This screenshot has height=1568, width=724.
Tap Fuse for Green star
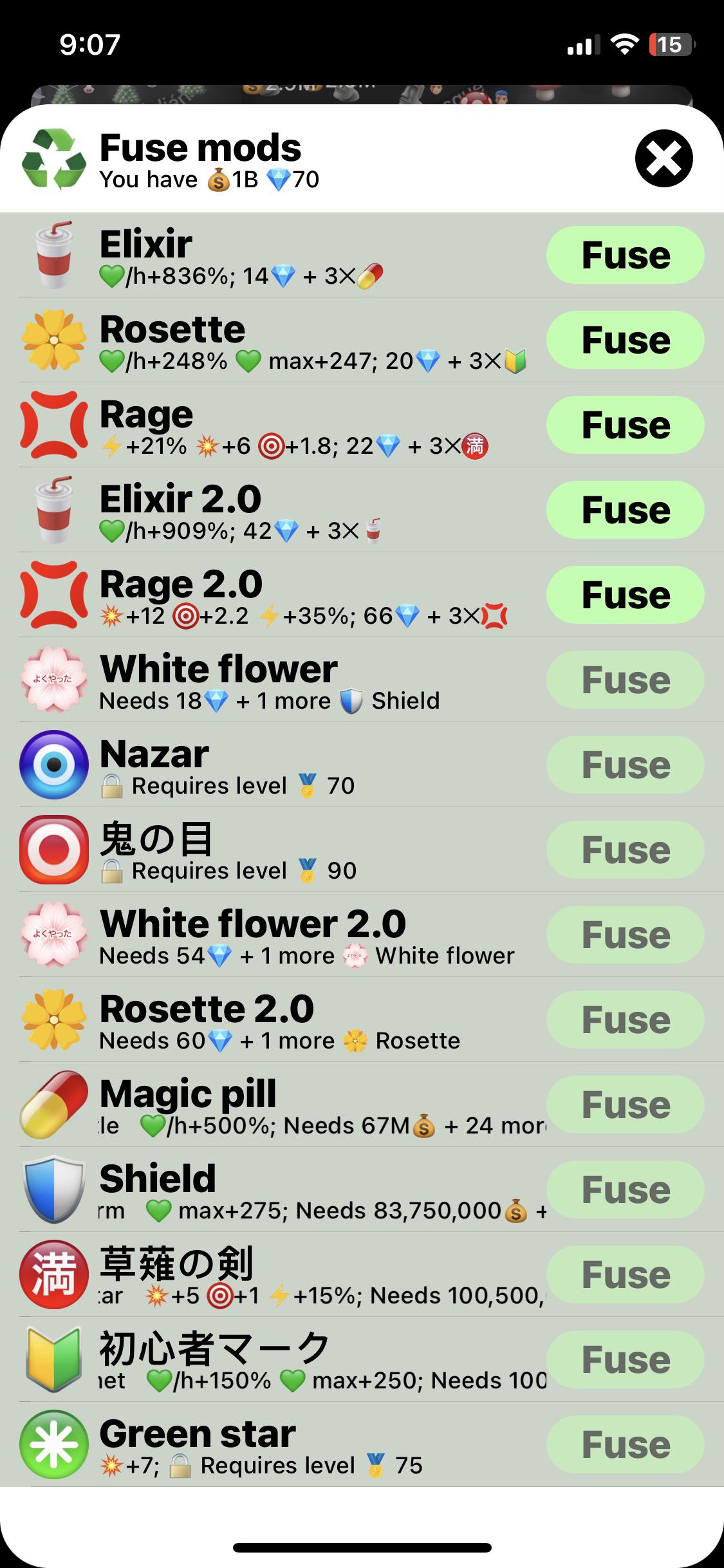tap(625, 1444)
